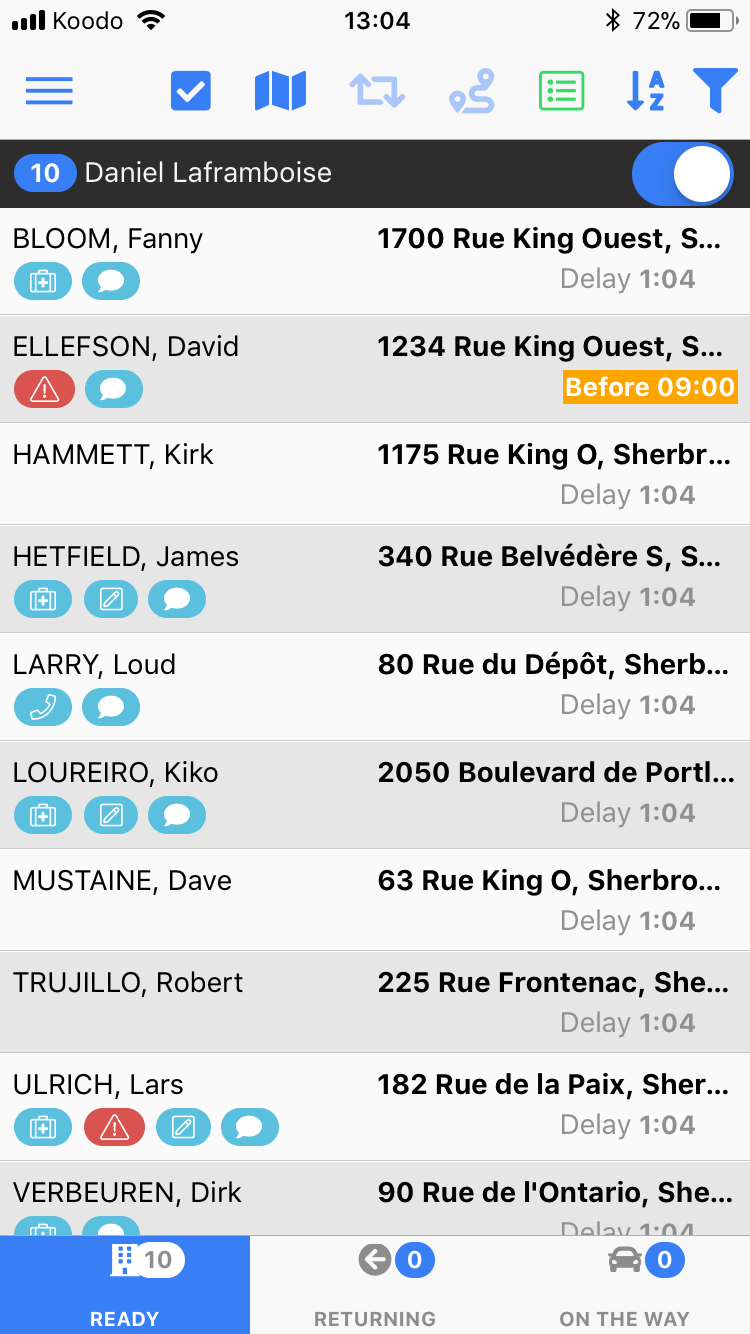Open the route path icon
This screenshot has width=750, height=1334.
[472, 91]
